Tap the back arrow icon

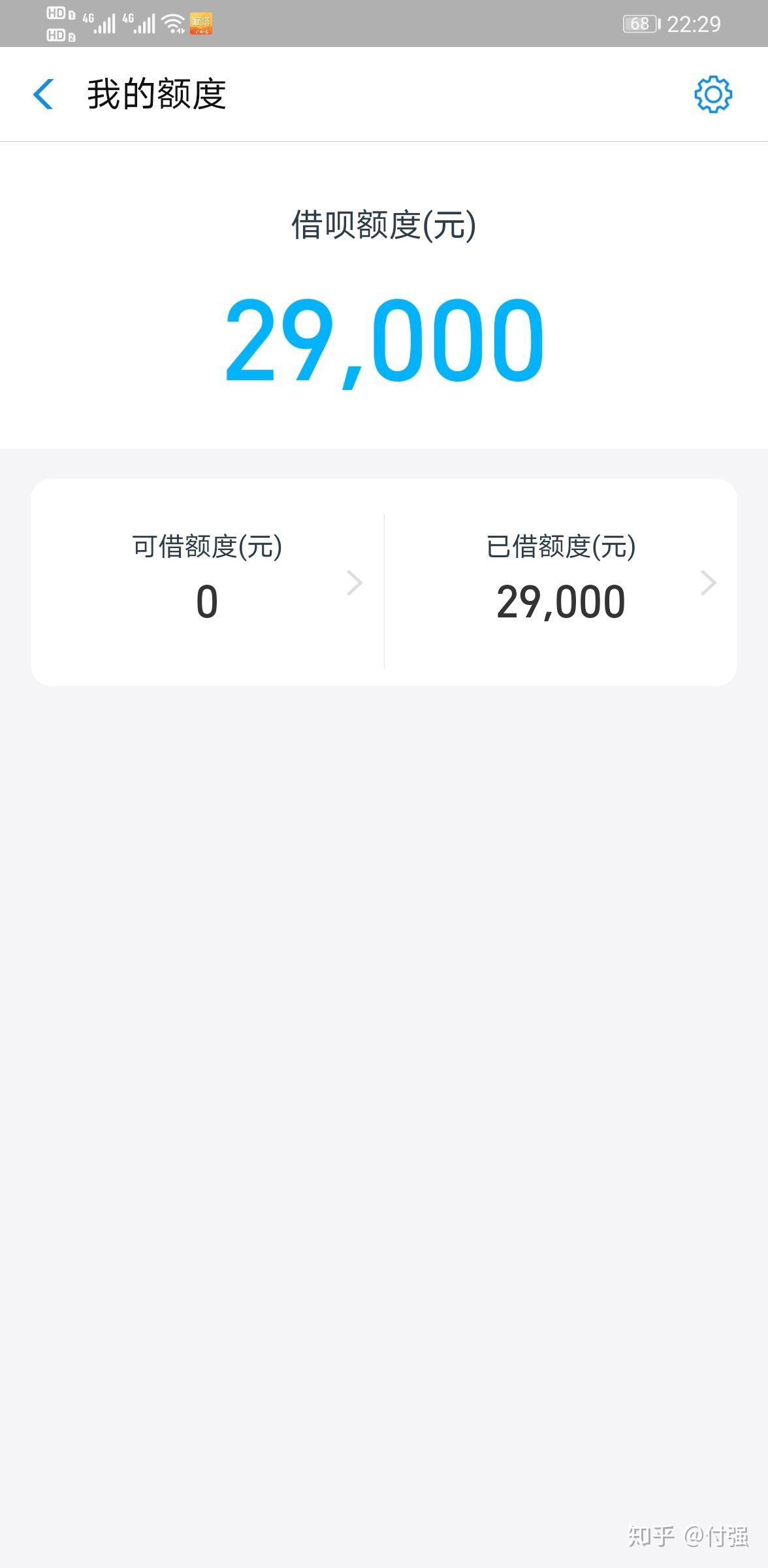click(x=43, y=94)
